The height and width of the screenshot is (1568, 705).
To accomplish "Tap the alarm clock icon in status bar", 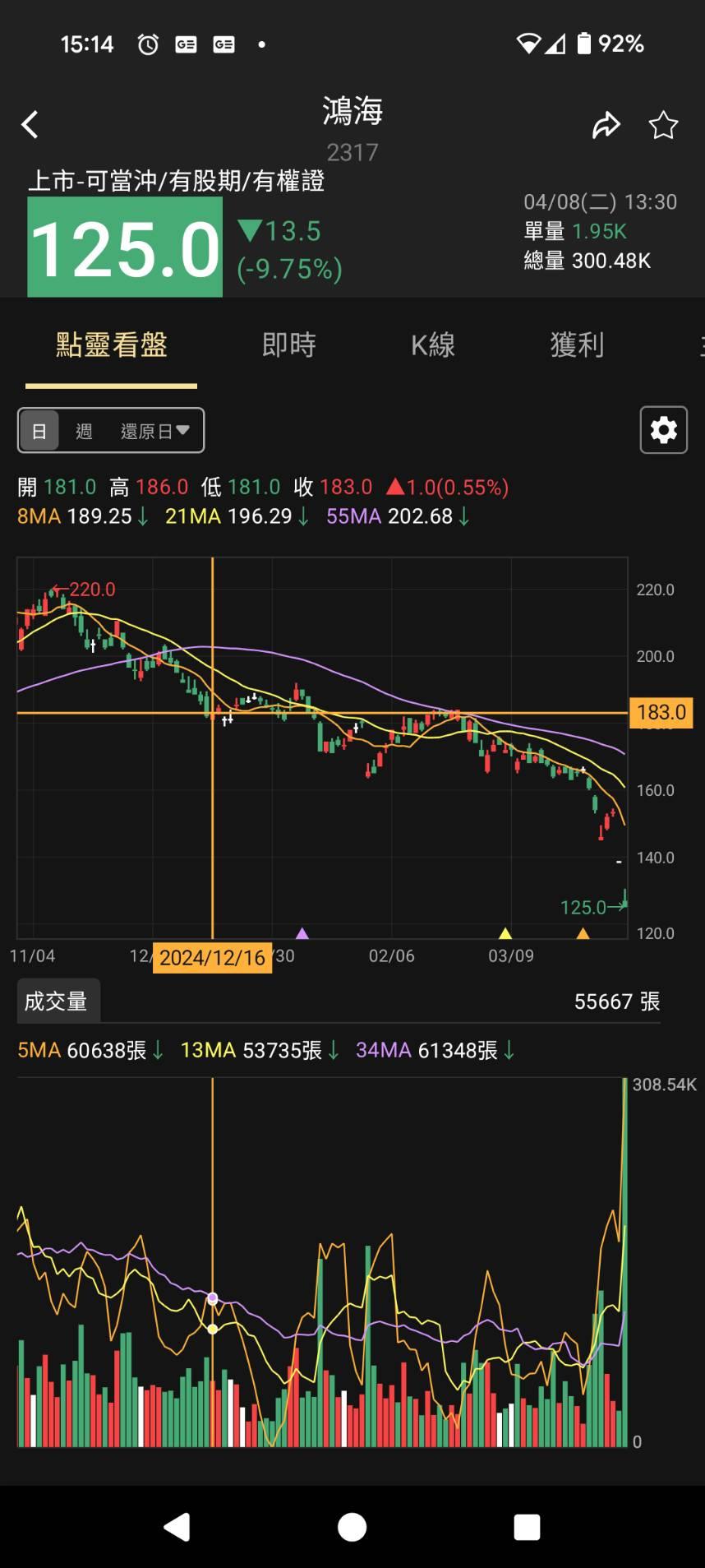I will [146, 44].
